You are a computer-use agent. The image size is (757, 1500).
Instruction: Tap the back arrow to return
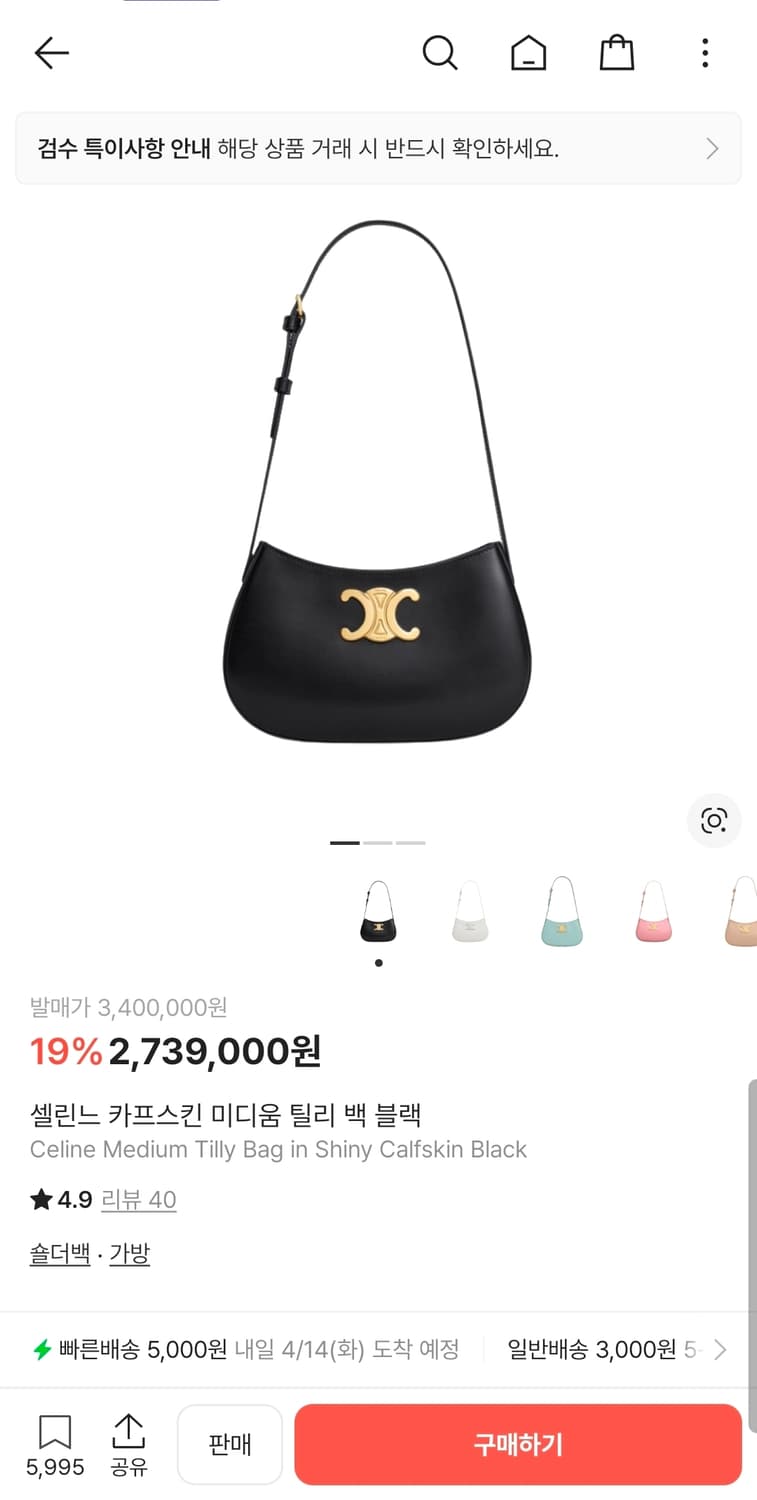tap(51, 53)
